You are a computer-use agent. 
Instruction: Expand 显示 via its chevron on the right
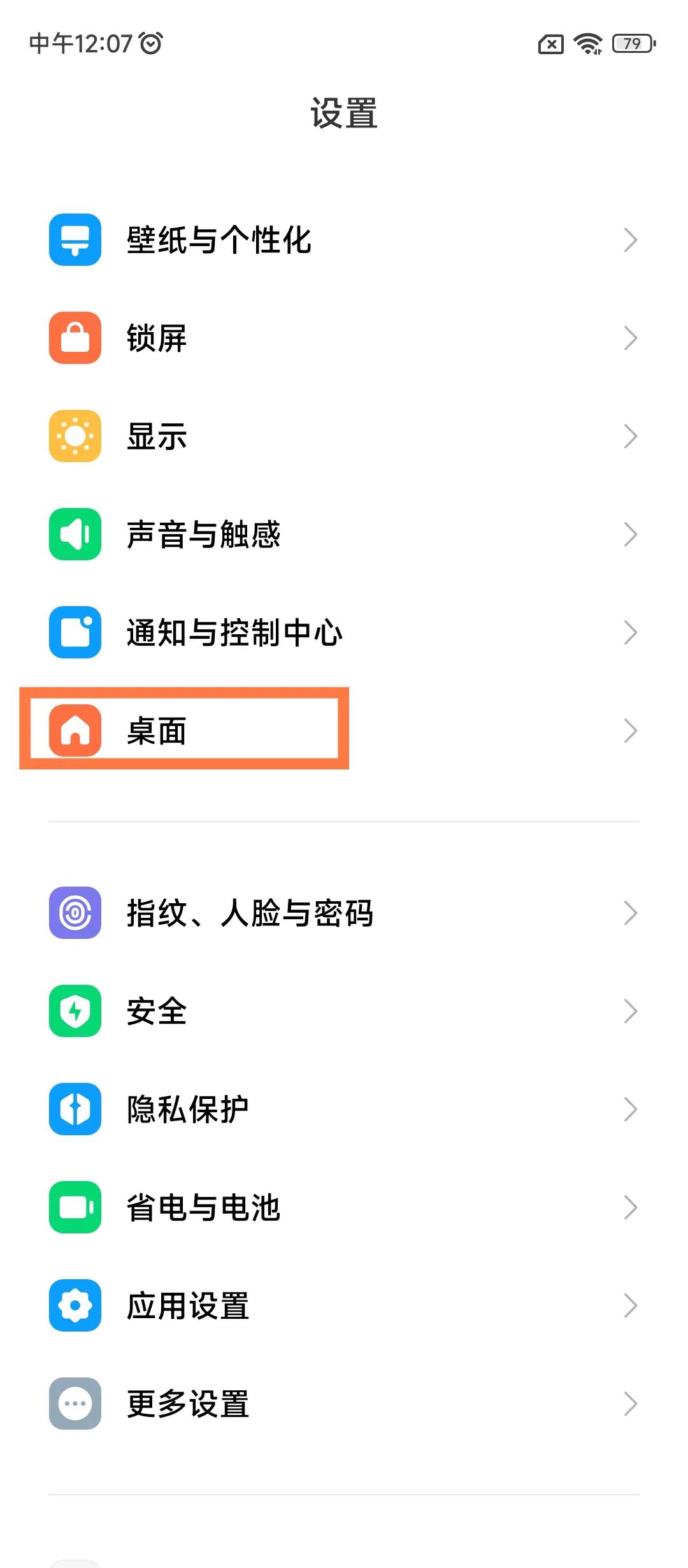629,436
